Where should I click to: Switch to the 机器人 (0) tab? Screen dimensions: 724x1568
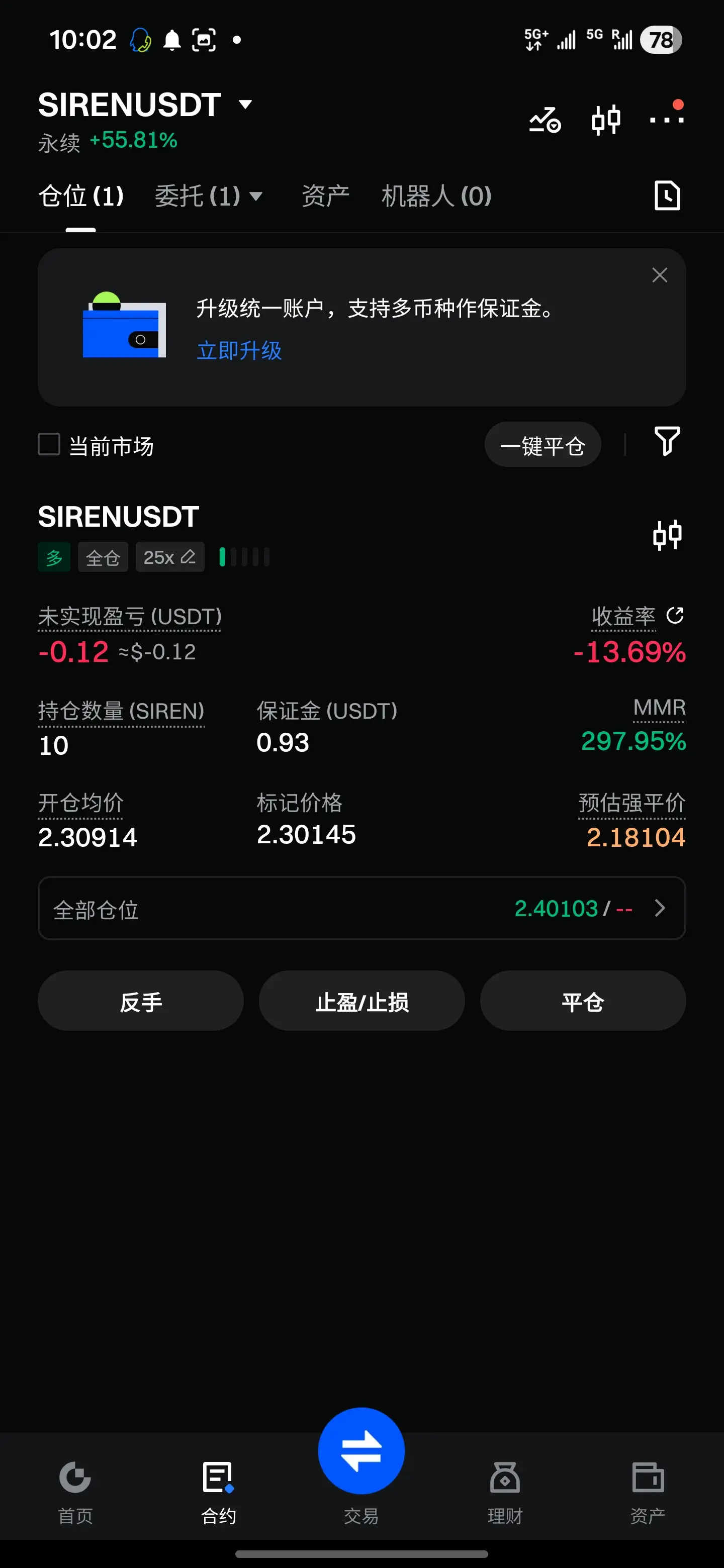click(x=436, y=196)
